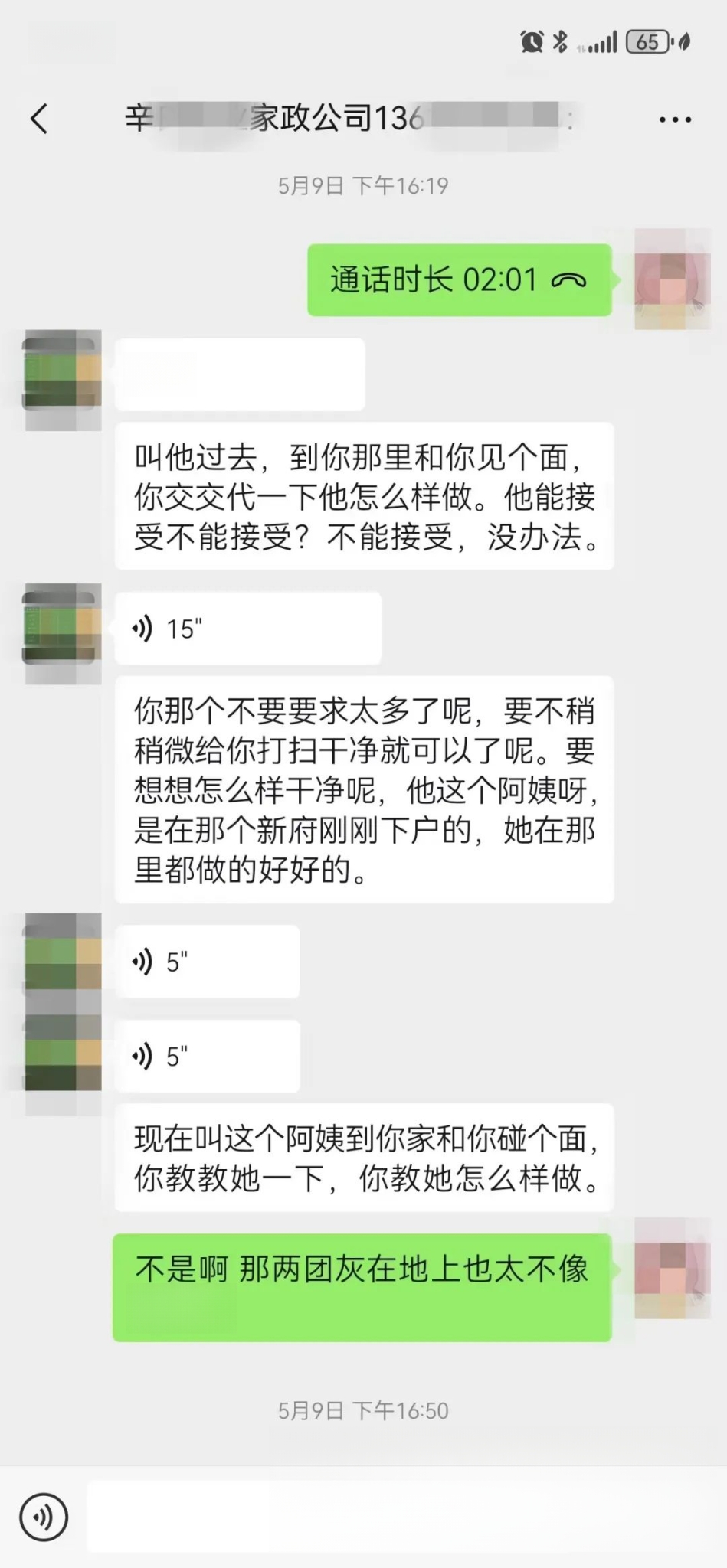The image size is (727, 1568).
Task: Open my avatar beside the call duration message
Action: coord(672,280)
